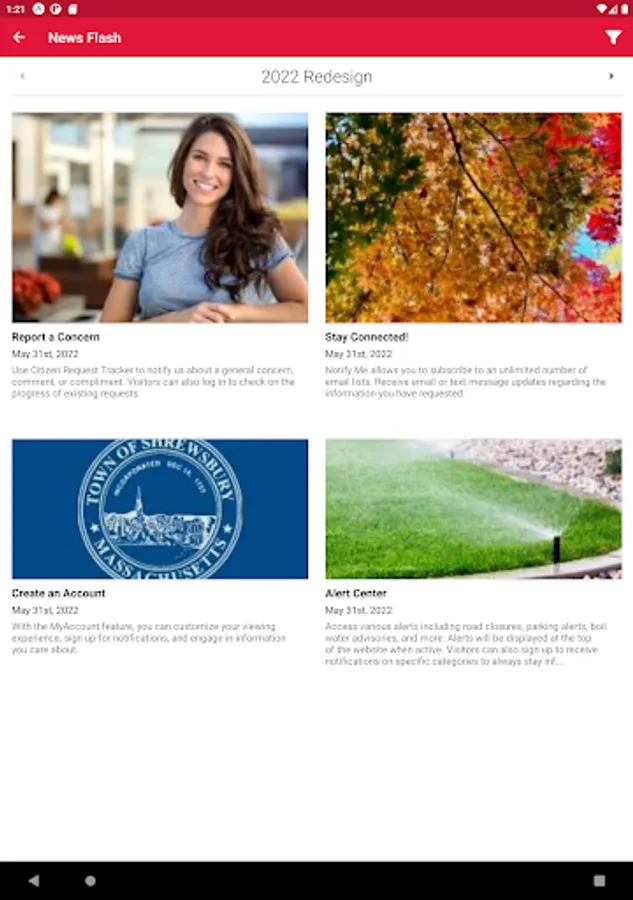Image resolution: width=633 pixels, height=900 pixels.
Task: Open the Stay Connected! article
Action: pos(473,218)
